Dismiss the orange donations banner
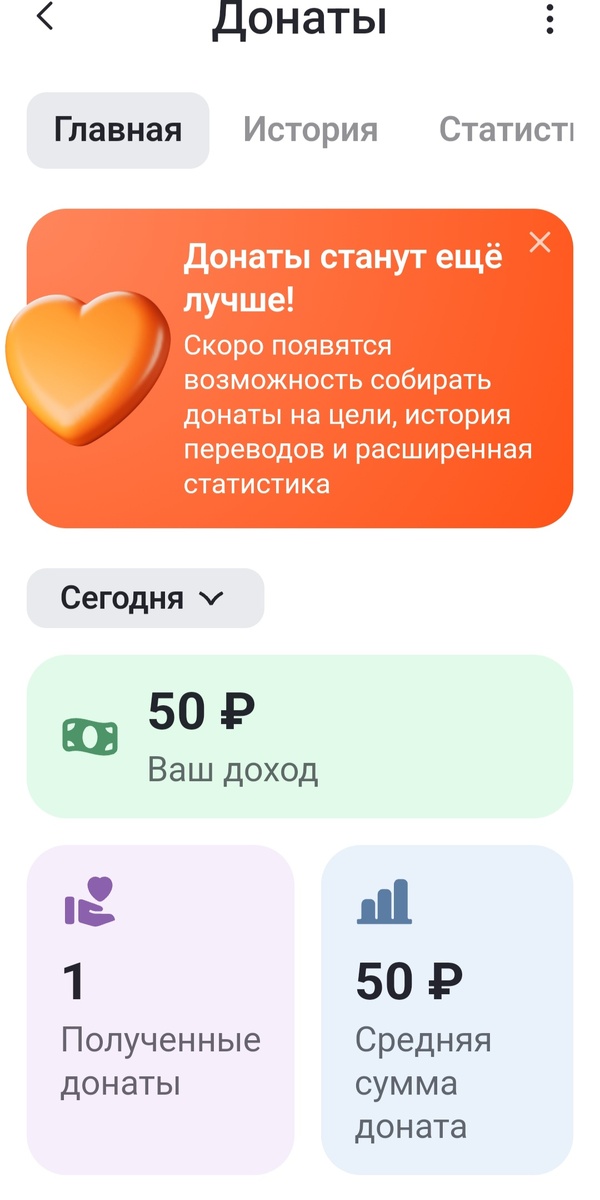The width and height of the screenshot is (600, 1200). [x=540, y=242]
